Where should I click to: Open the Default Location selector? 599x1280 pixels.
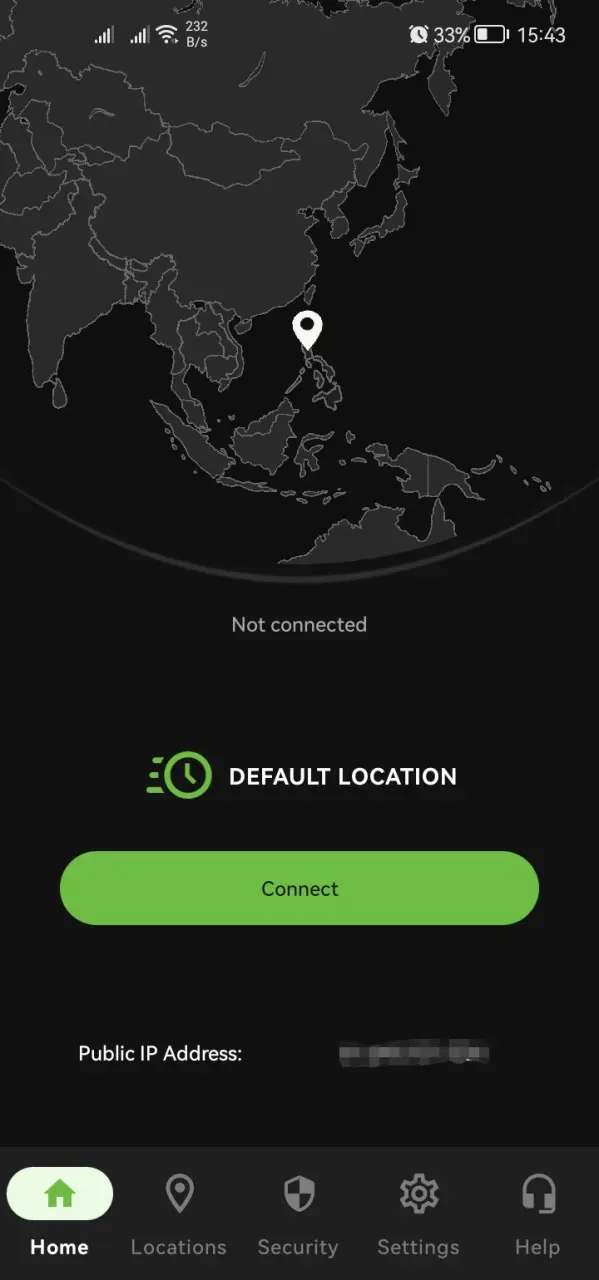(x=301, y=776)
